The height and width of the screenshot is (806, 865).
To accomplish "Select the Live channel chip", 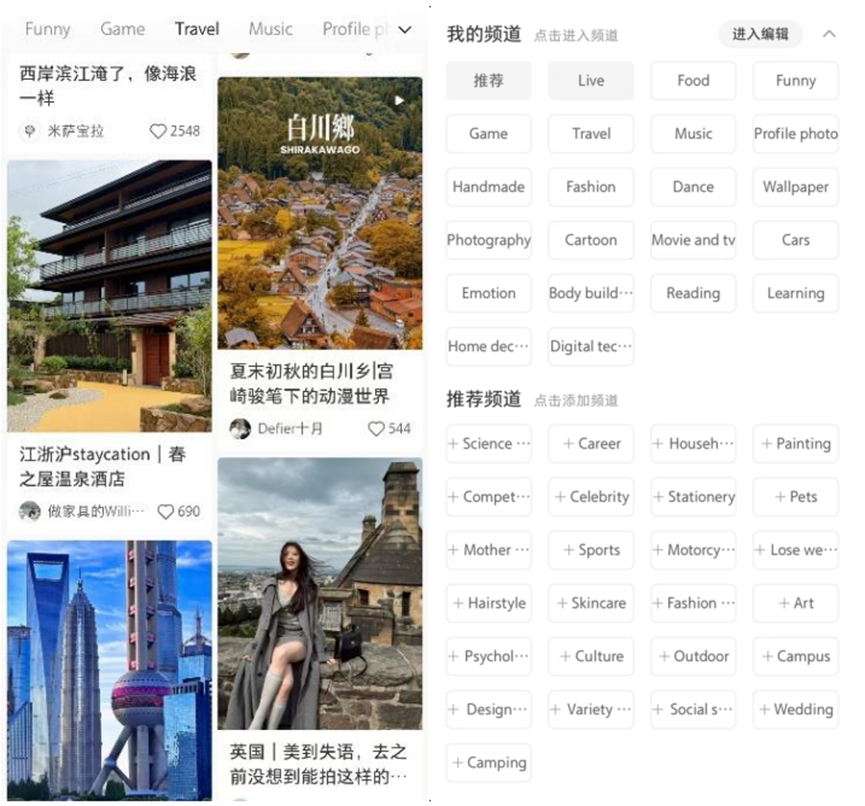I will pos(591,81).
